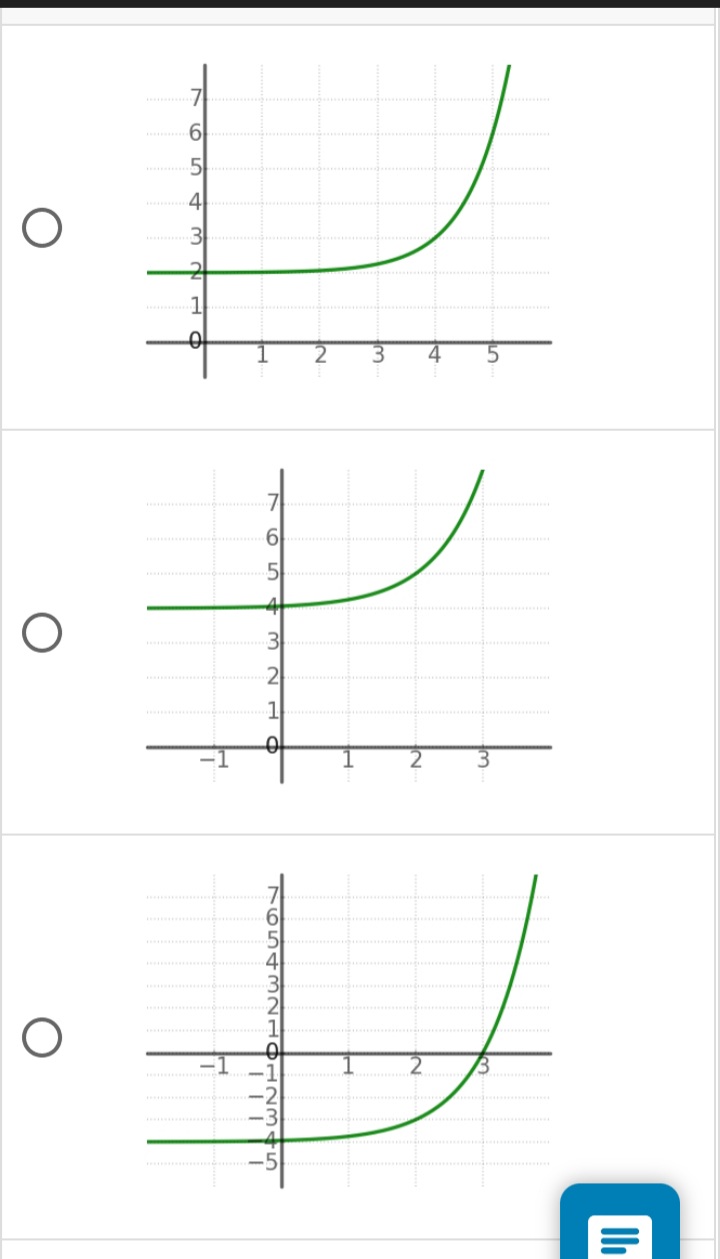Click the divider line between answer options
720x1259 pixels.
tap(360, 428)
